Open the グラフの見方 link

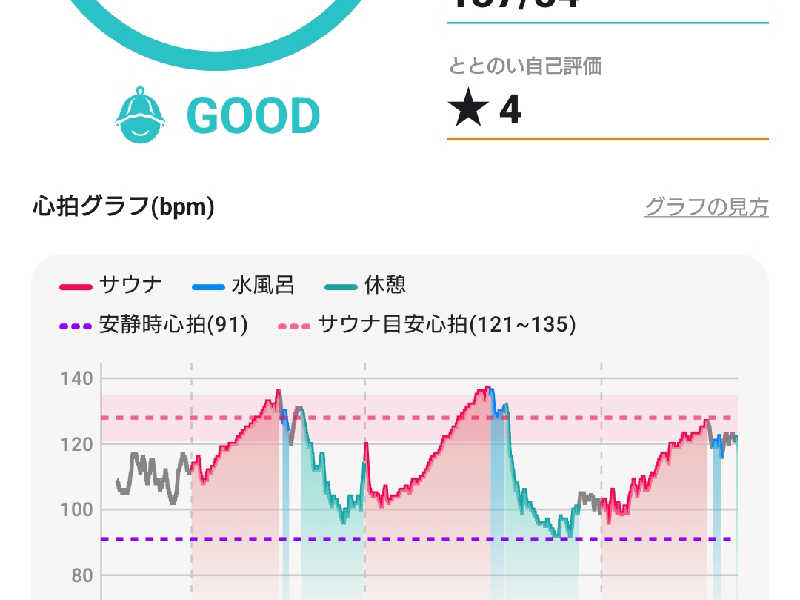(x=706, y=208)
